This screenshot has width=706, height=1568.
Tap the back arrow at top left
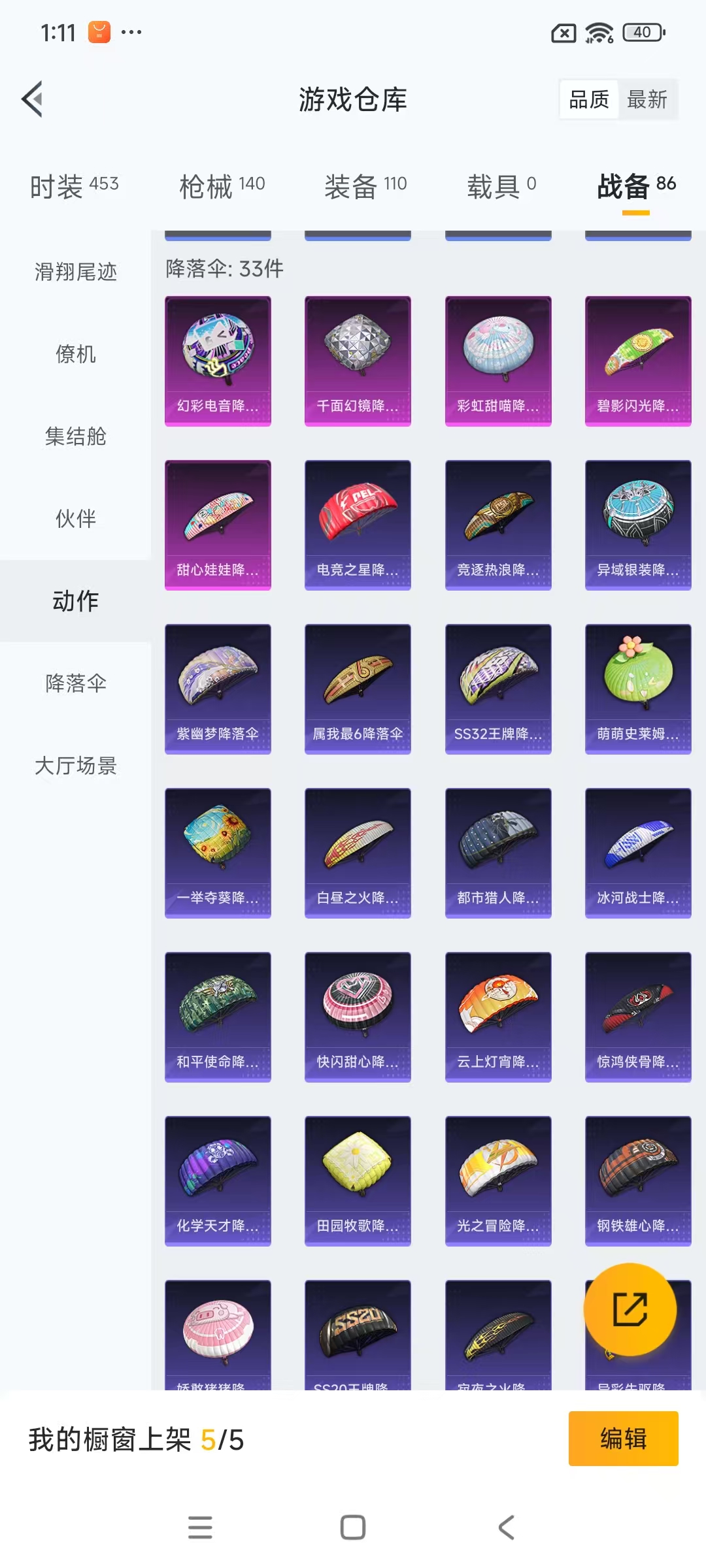click(32, 100)
